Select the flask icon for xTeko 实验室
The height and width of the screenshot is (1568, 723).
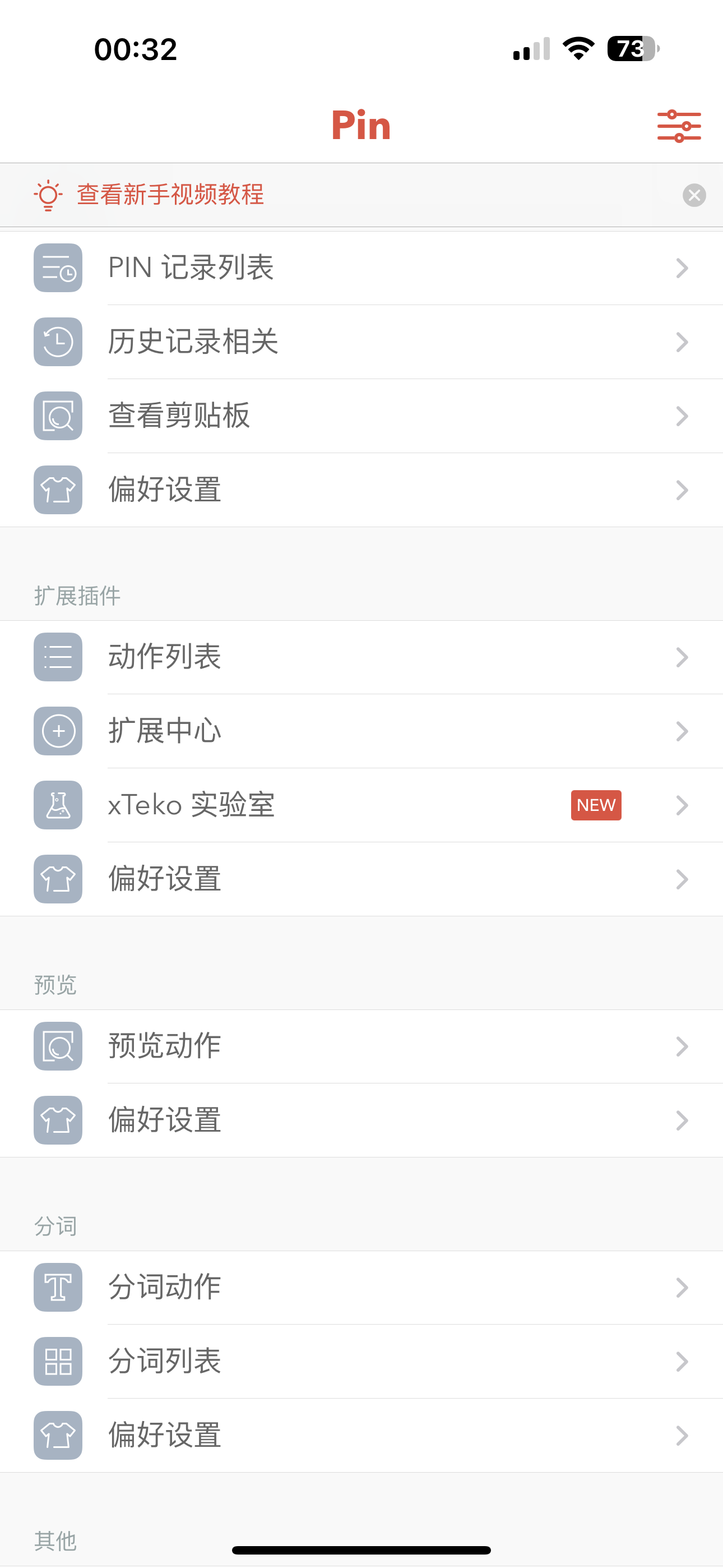click(58, 806)
